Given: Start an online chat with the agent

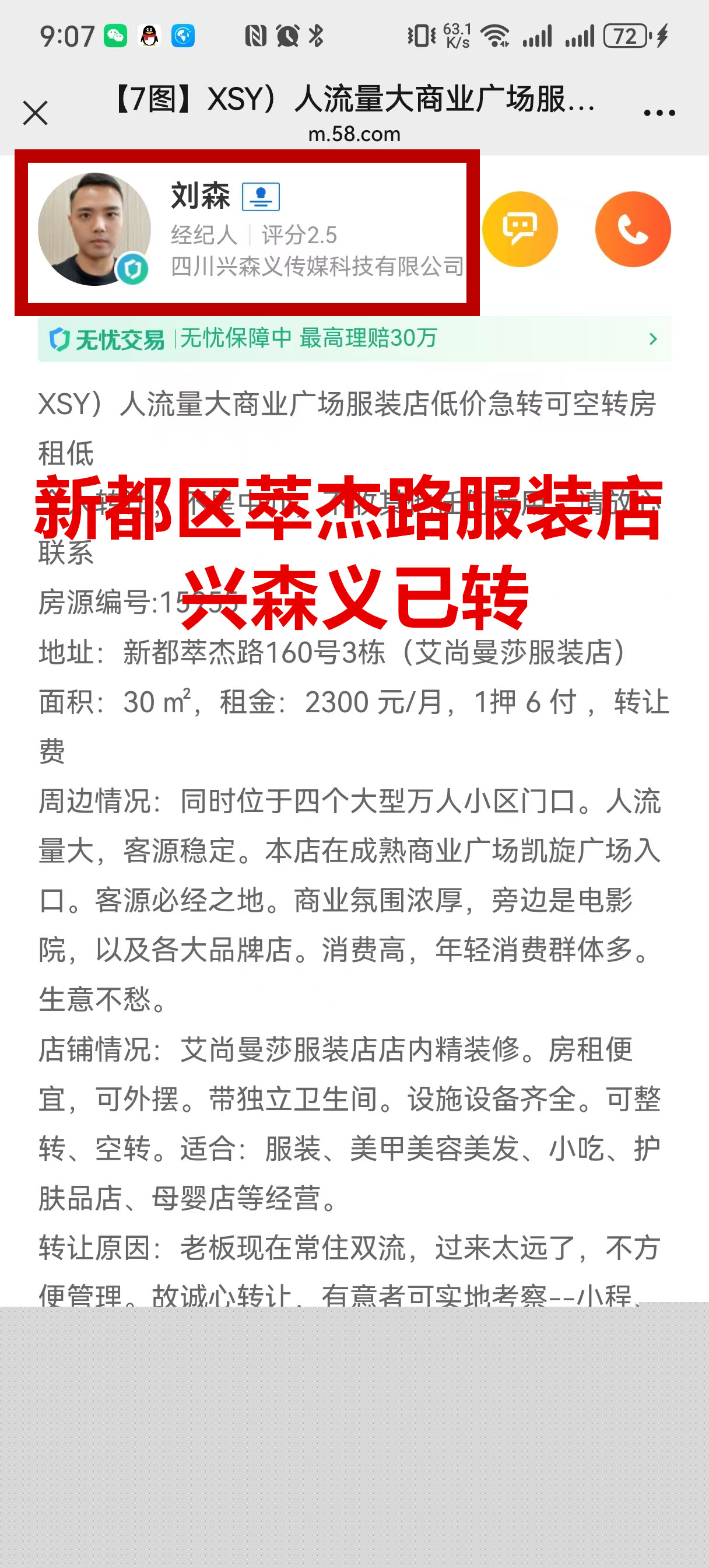Looking at the screenshot, I should (520, 229).
